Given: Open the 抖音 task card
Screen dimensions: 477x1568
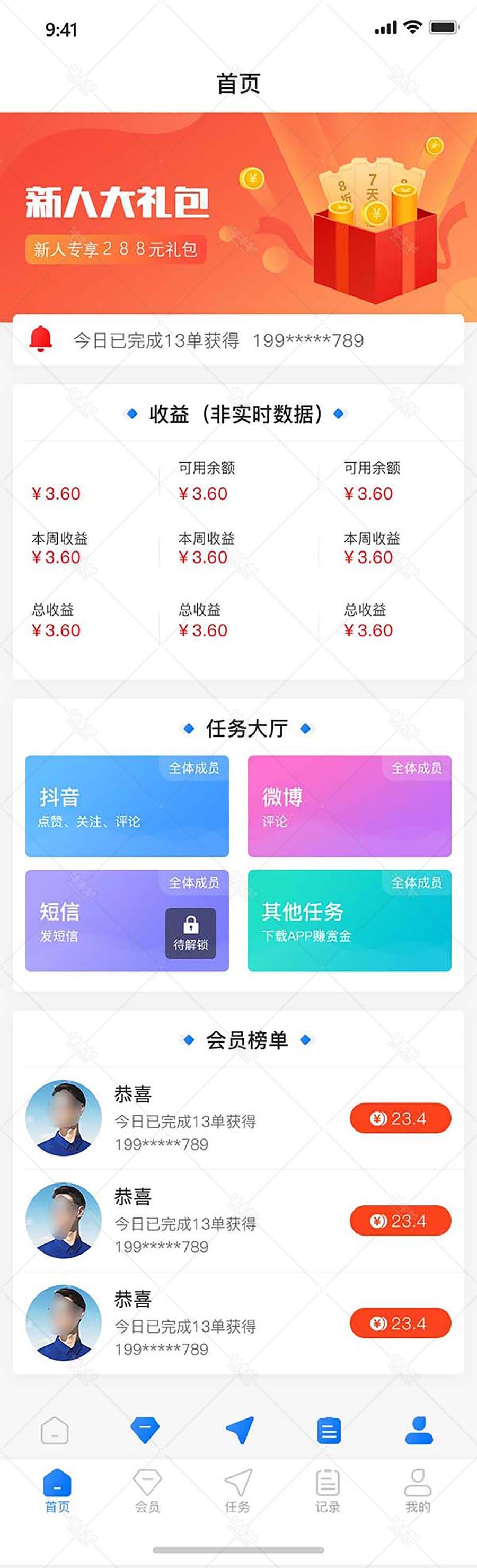Looking at the screenshot, I should (x=127, y=806).
